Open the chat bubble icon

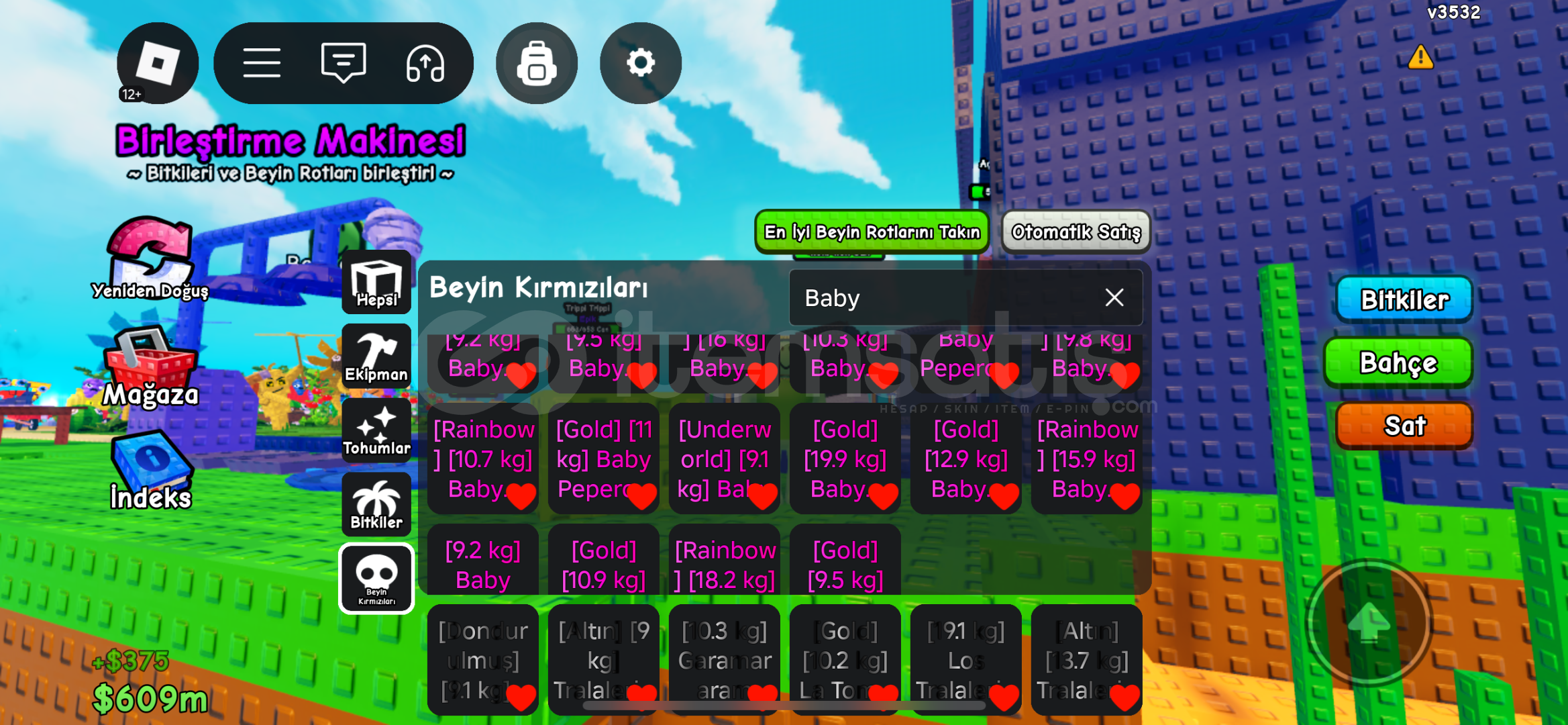click(x=344, y=63)
